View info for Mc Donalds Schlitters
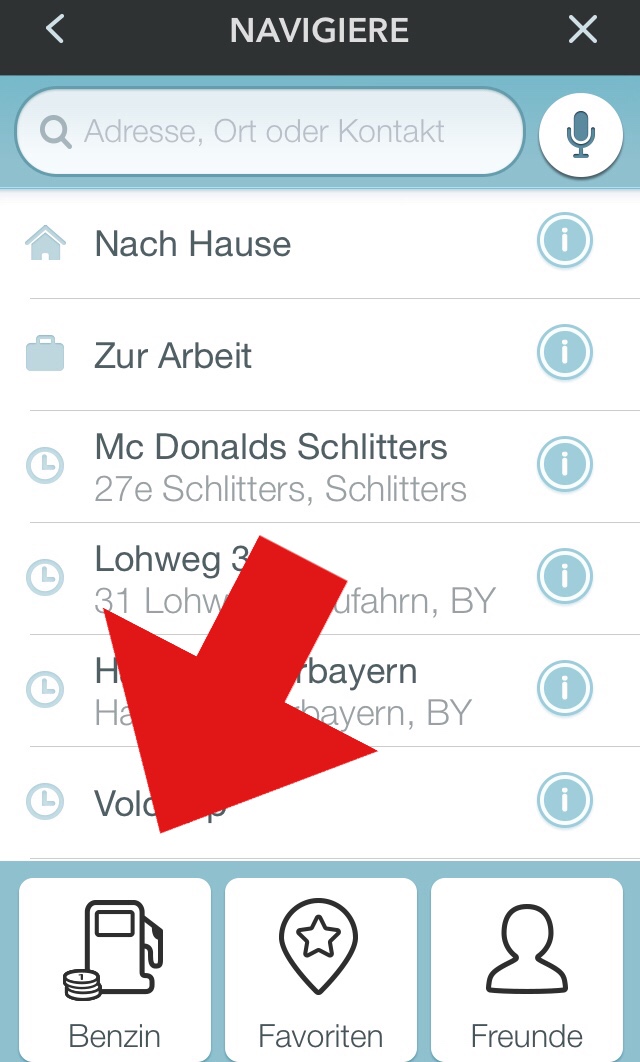 coord(565,465)
